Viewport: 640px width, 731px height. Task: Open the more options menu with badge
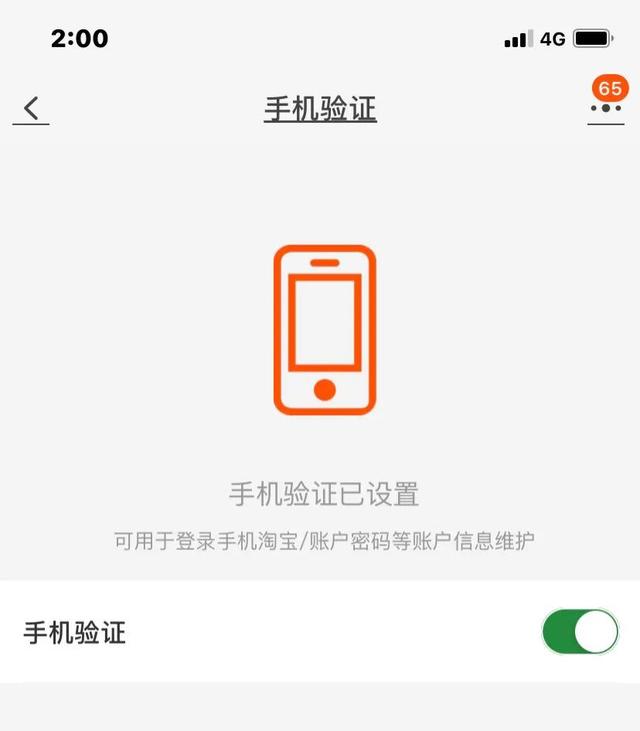point(606,107)
